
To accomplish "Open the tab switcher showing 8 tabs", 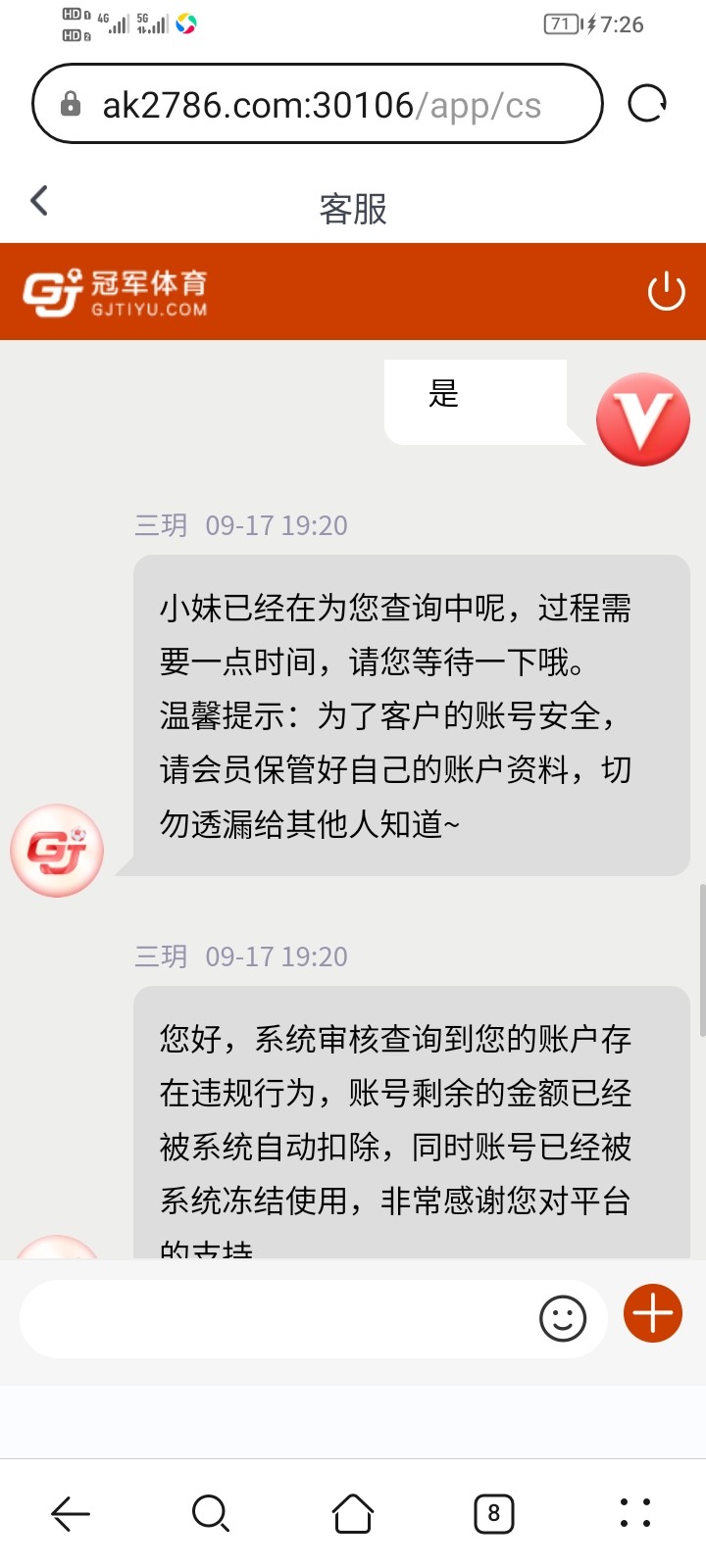I will coord(493,1514).
